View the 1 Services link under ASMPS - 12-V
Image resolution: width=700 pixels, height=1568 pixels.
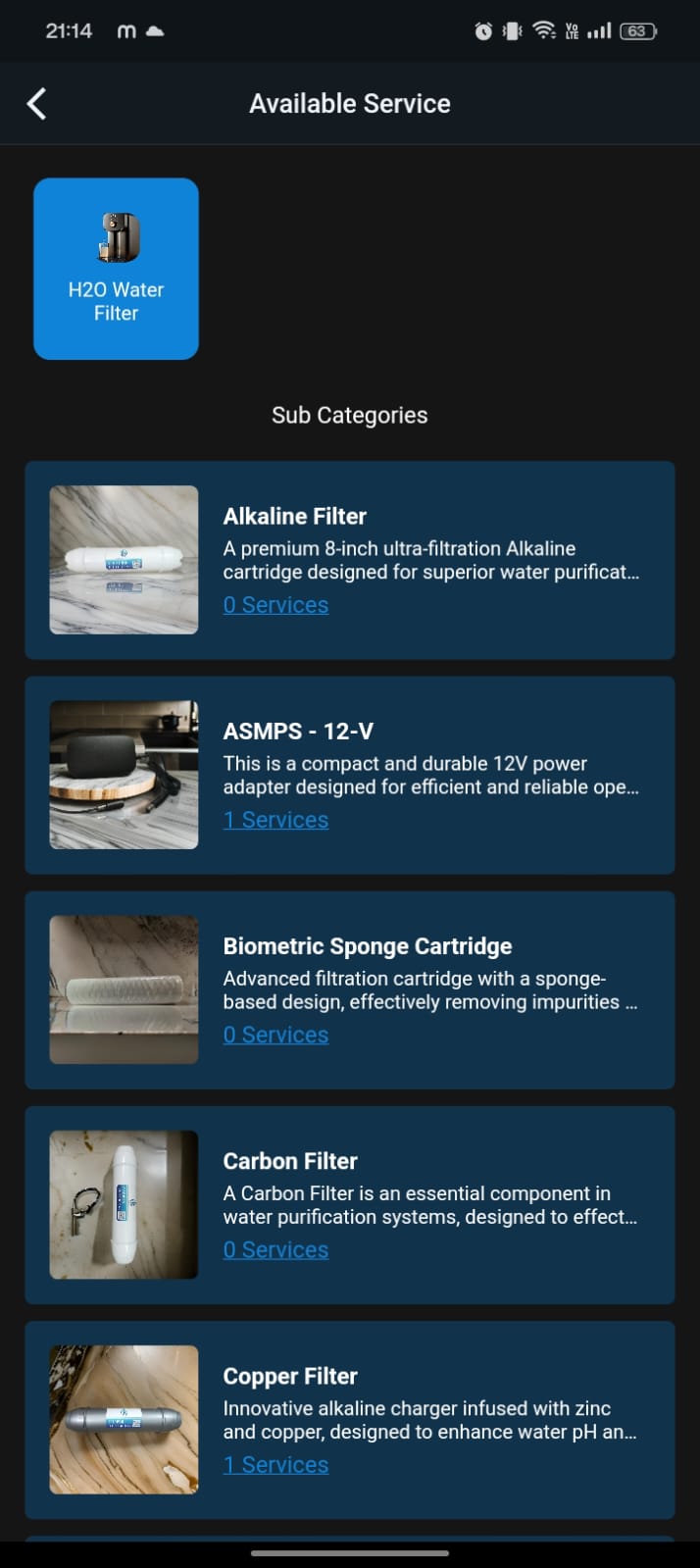[x=275, y=820]
